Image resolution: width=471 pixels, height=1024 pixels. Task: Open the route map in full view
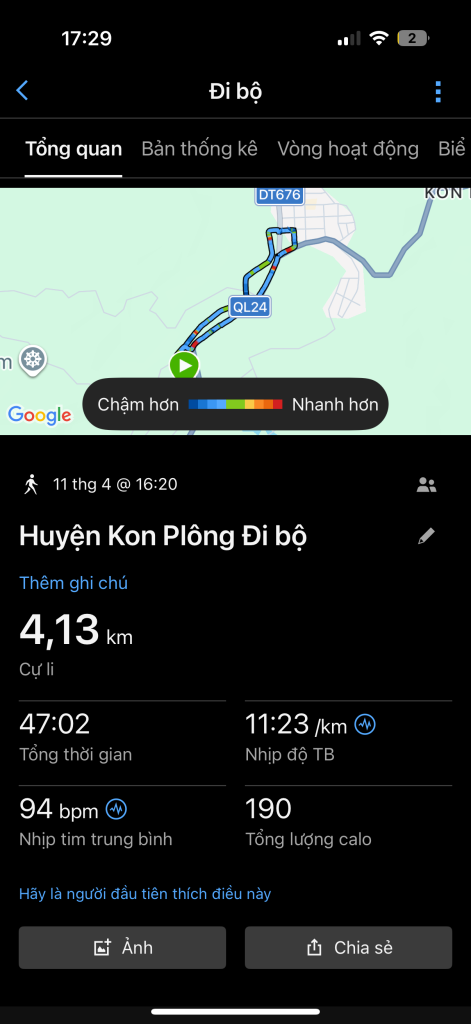click(235, 311)
